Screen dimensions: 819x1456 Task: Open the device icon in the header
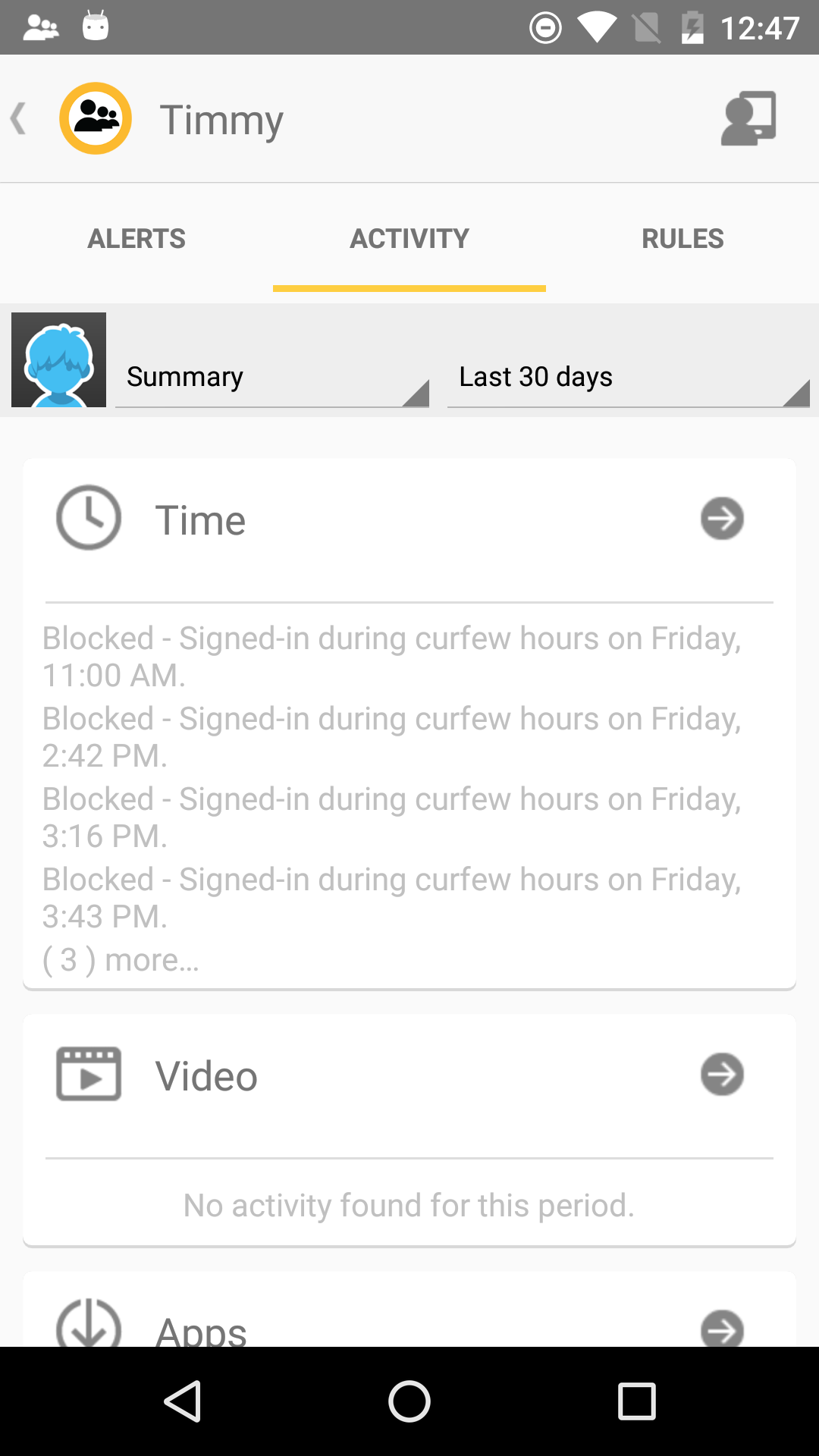[748, 118]
